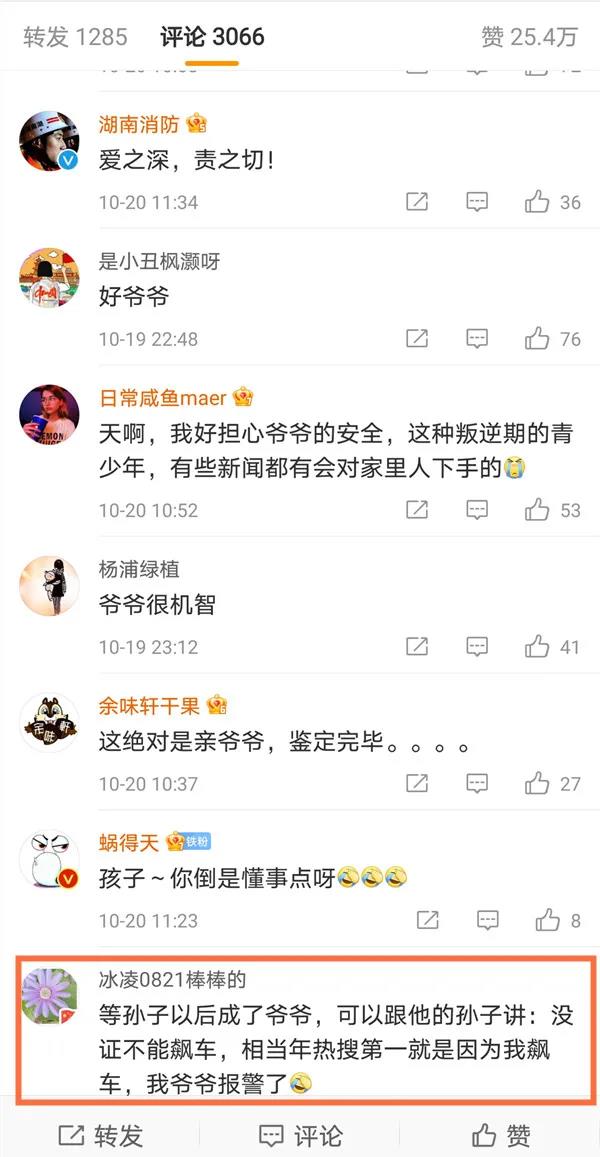Like 湖南消防's comment
This screenshot has width=600, height=1157.
tap(539, 202)
